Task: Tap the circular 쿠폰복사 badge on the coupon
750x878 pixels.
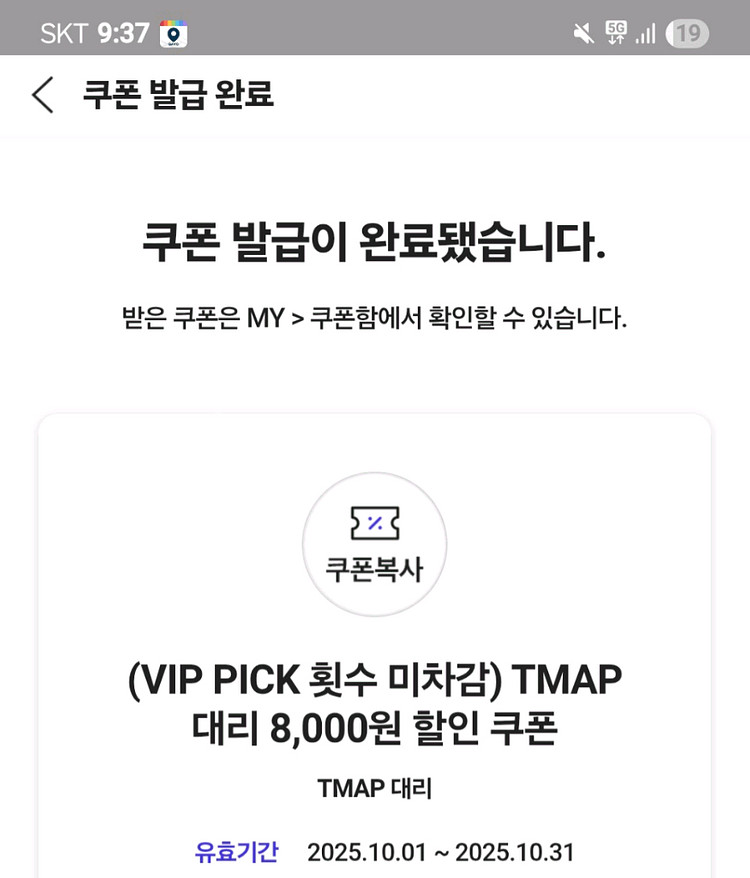Action: 374,543
